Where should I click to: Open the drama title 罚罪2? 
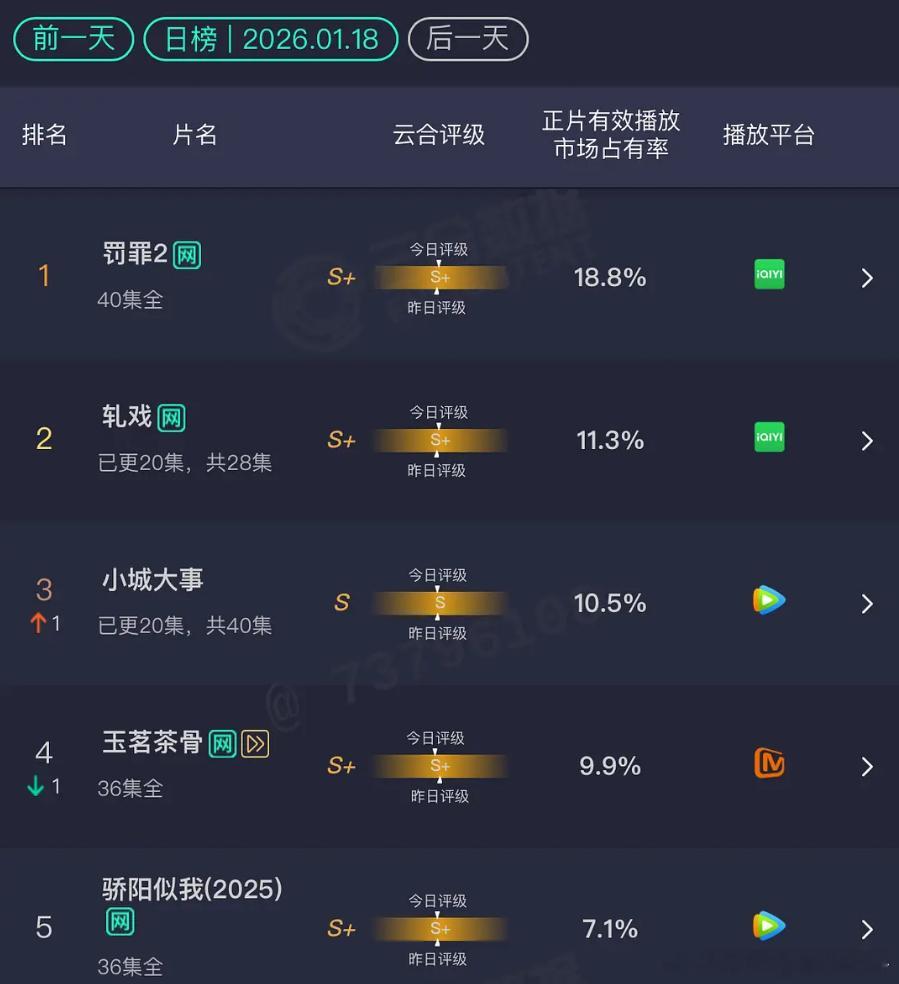[x=130, y=254]
